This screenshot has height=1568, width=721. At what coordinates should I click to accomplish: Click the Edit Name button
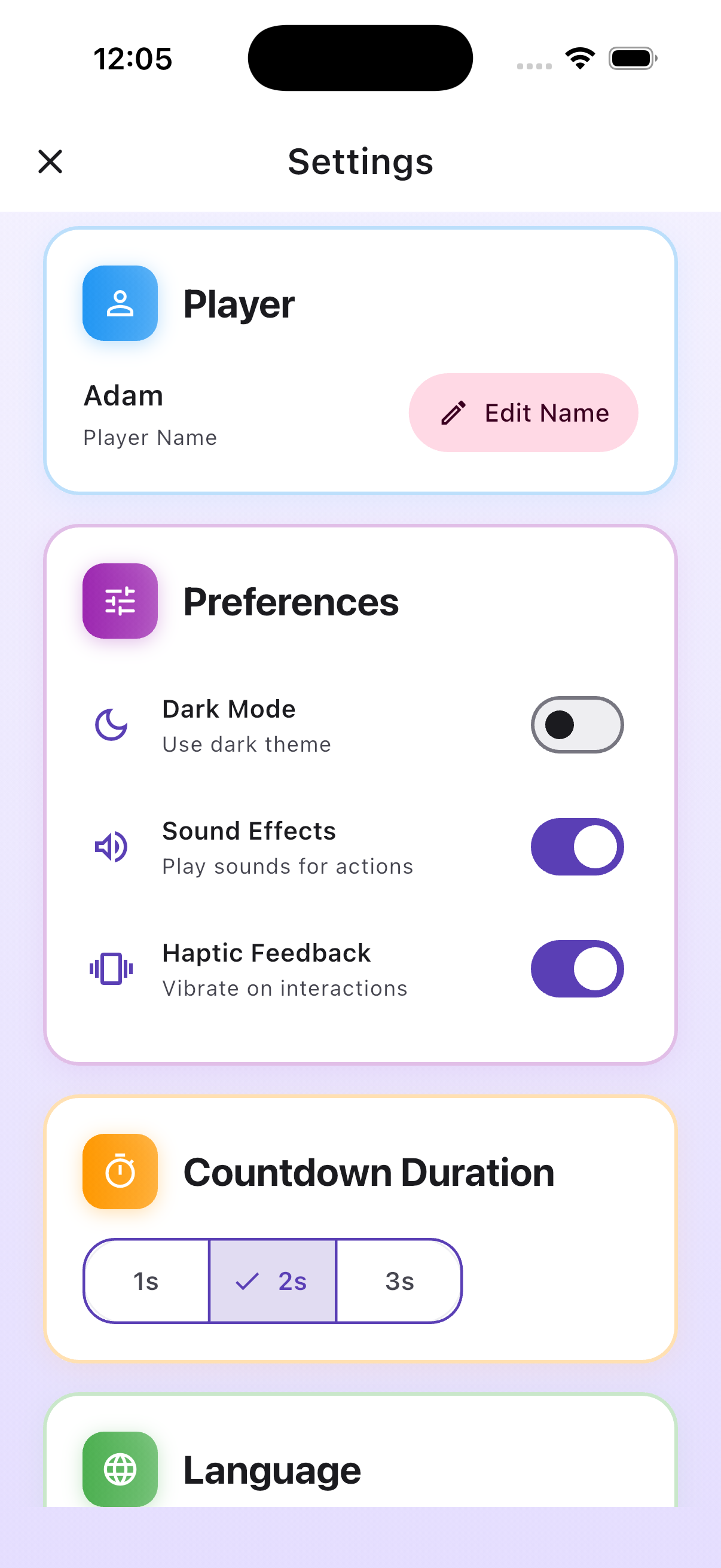(523, 413)
